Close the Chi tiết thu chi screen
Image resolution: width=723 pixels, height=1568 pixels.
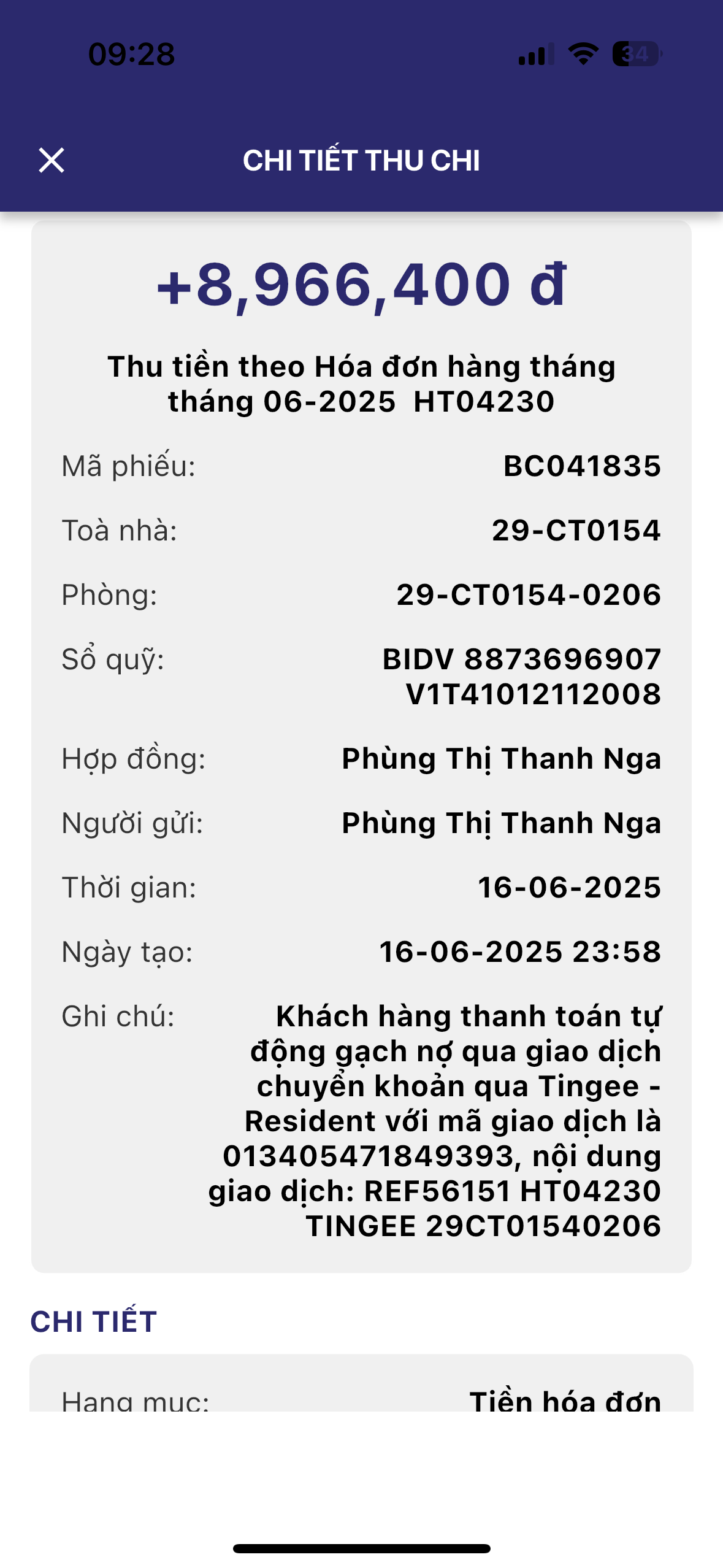[x=52, y=161]
